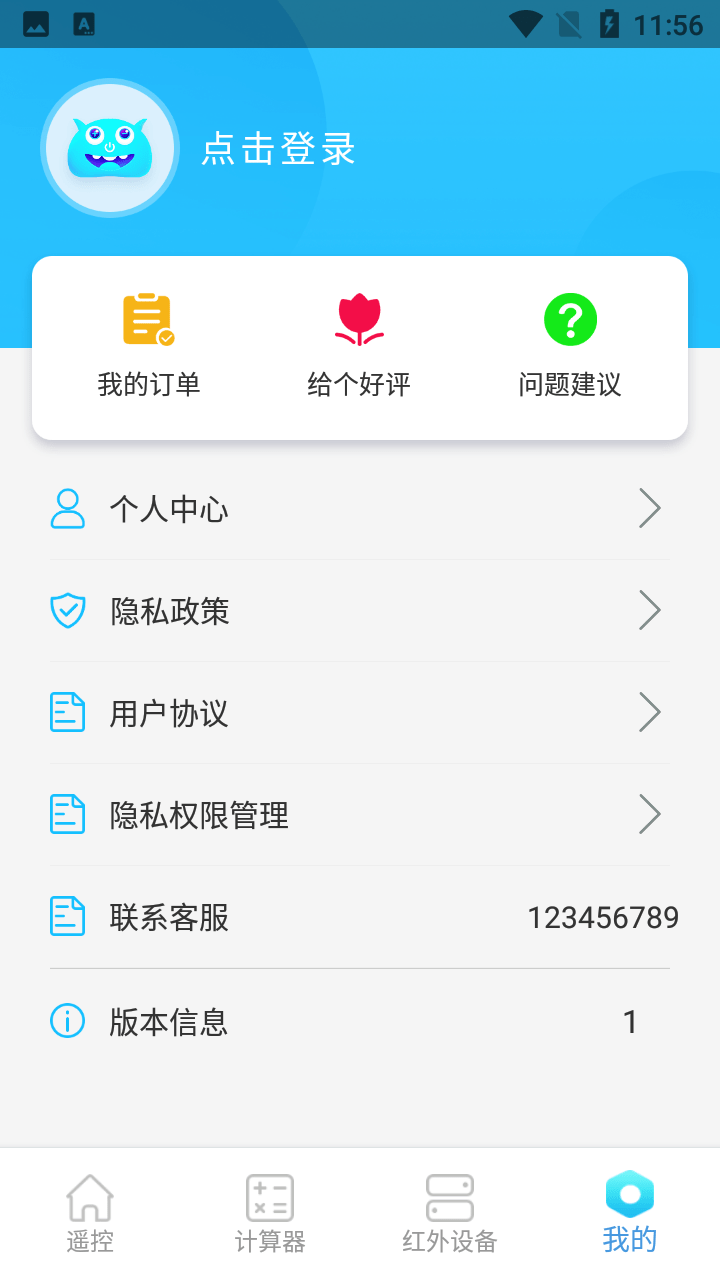This screenshot has width=720, height=1280.
Task: Open 用户协议 via its right arrow
Action: pos(650,712)
